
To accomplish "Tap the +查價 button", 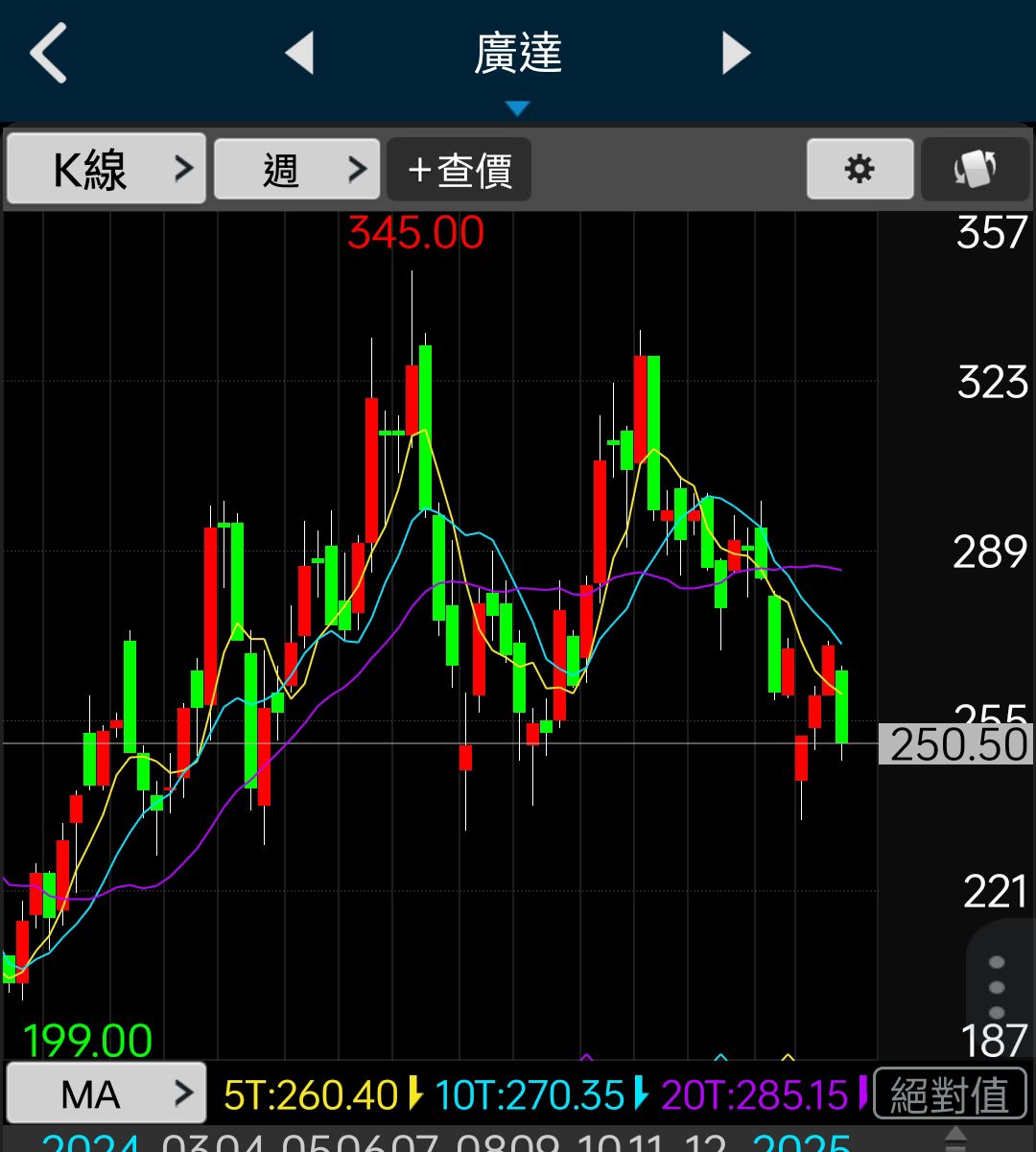I will coord(459,170).
